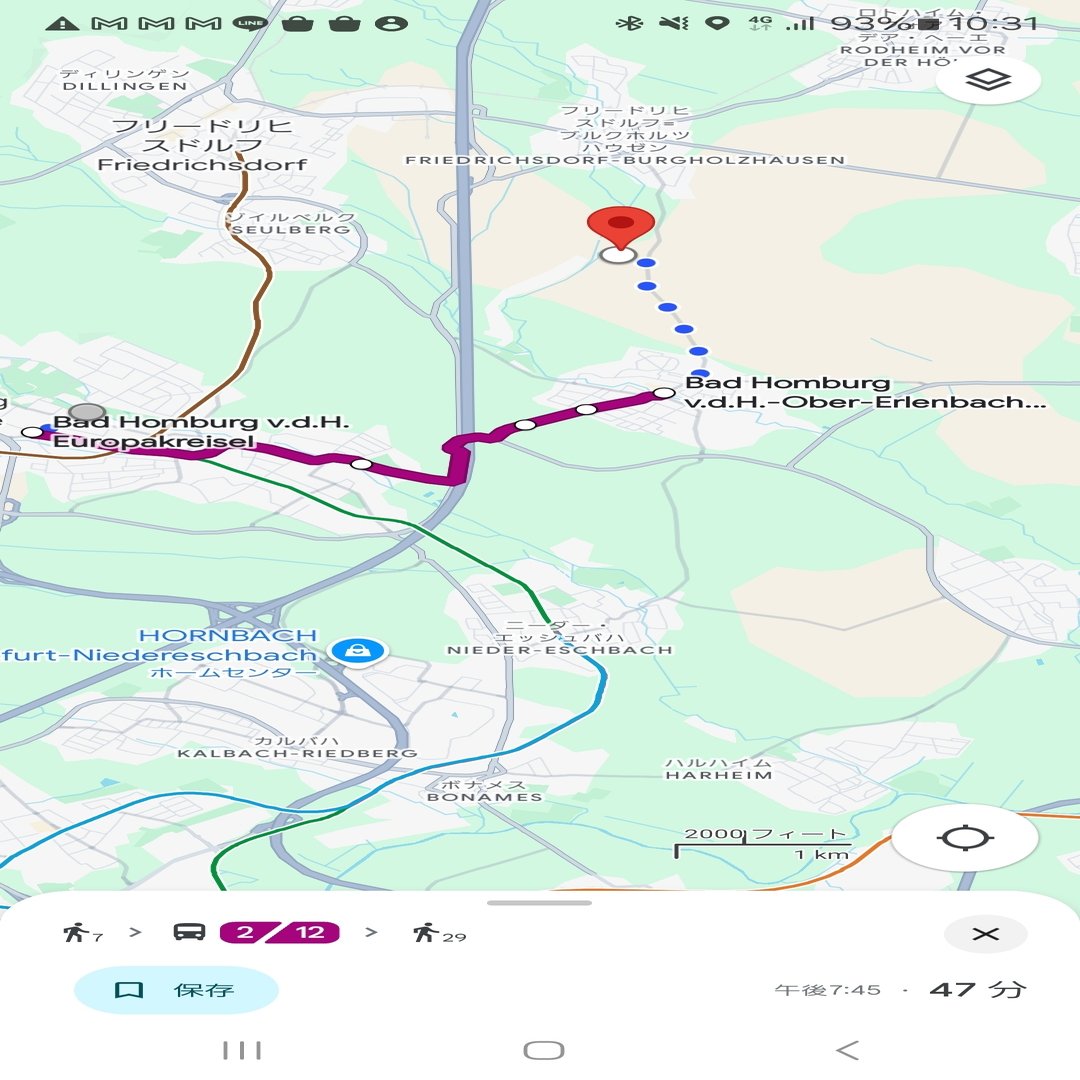Select the Ober-Erlenbach bus stop
The width and height of the screenshot is (1080, 1080).
662,393
